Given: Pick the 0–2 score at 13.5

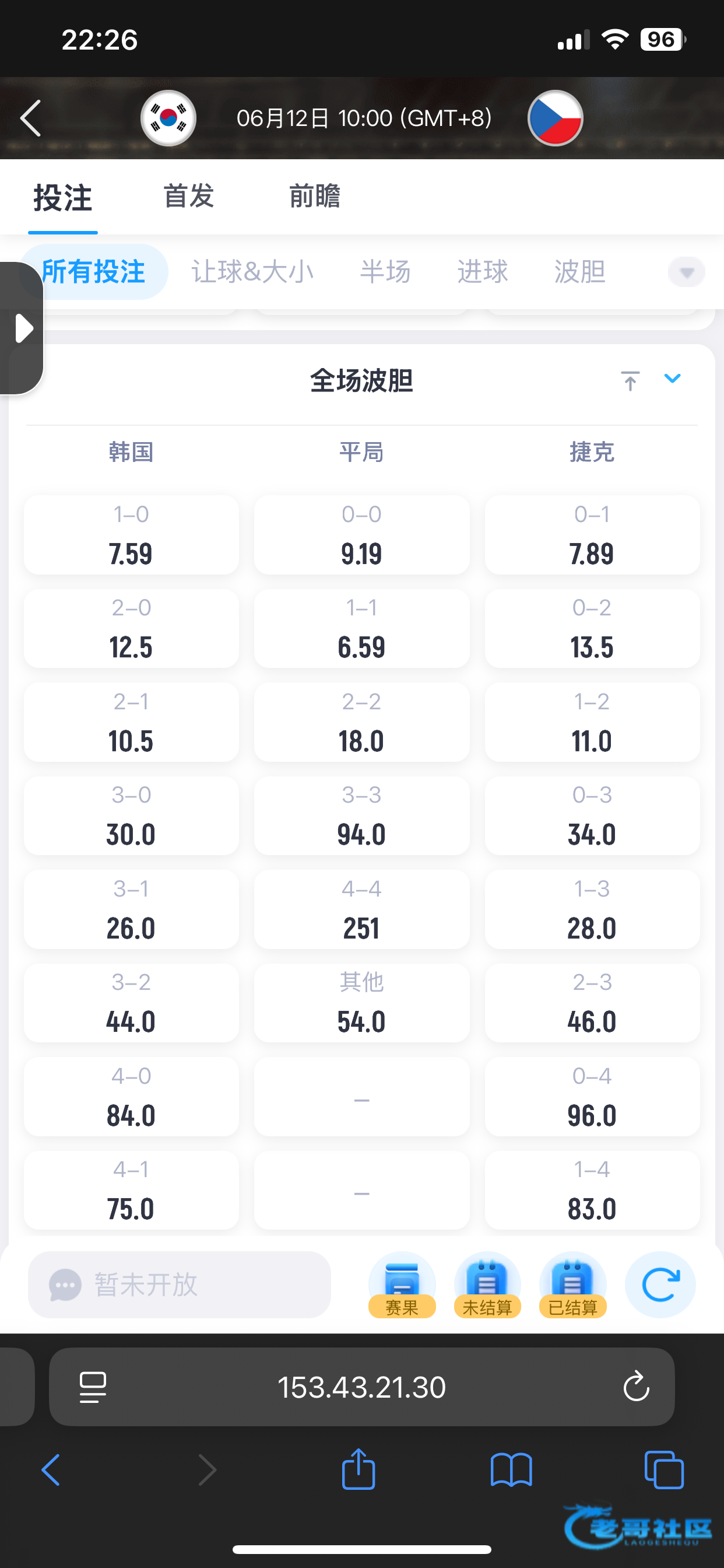Looking at the screenshot, I should click(x=592, y=628).
